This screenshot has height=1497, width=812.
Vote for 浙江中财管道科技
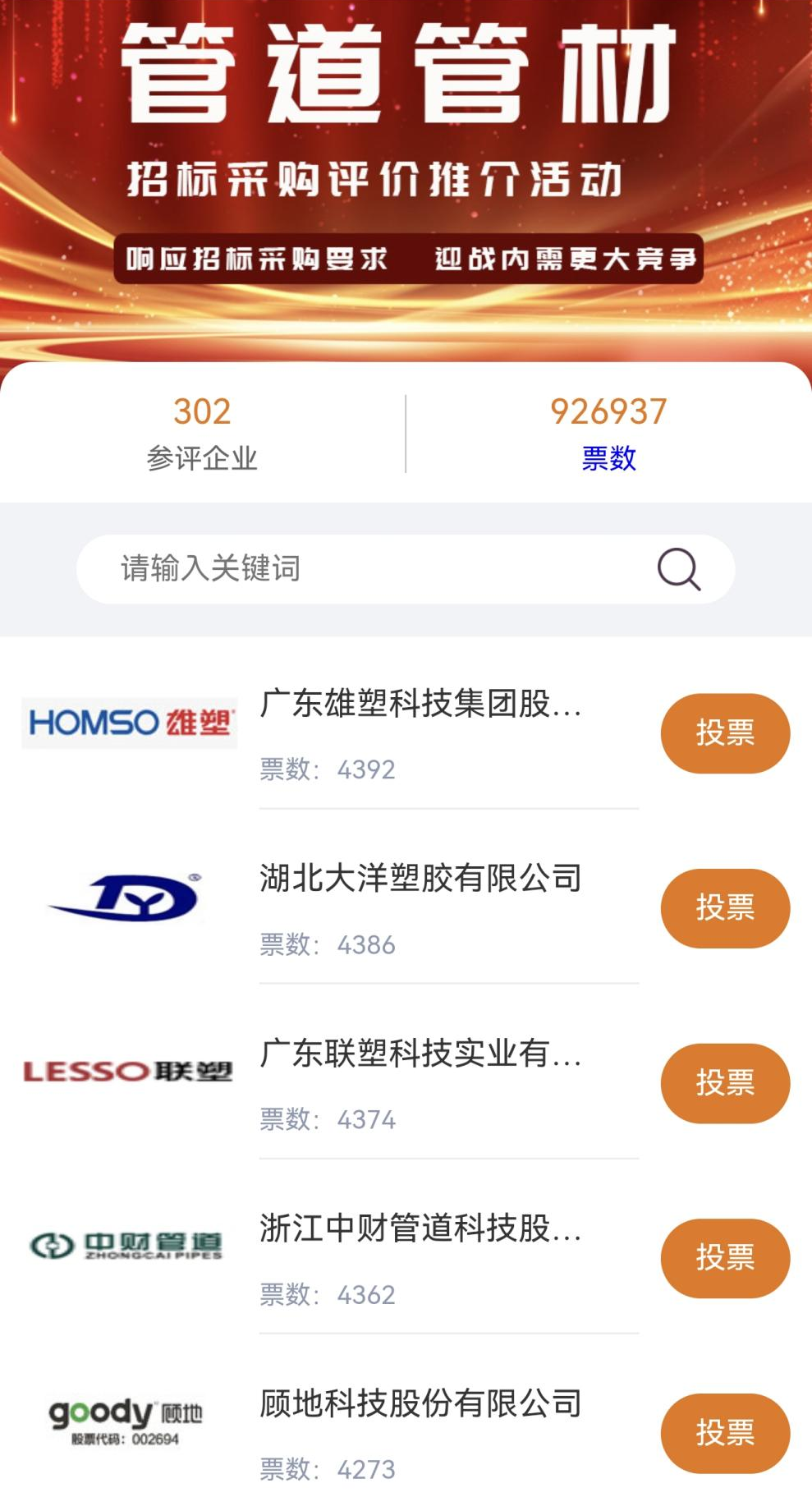click(724, 1257)
